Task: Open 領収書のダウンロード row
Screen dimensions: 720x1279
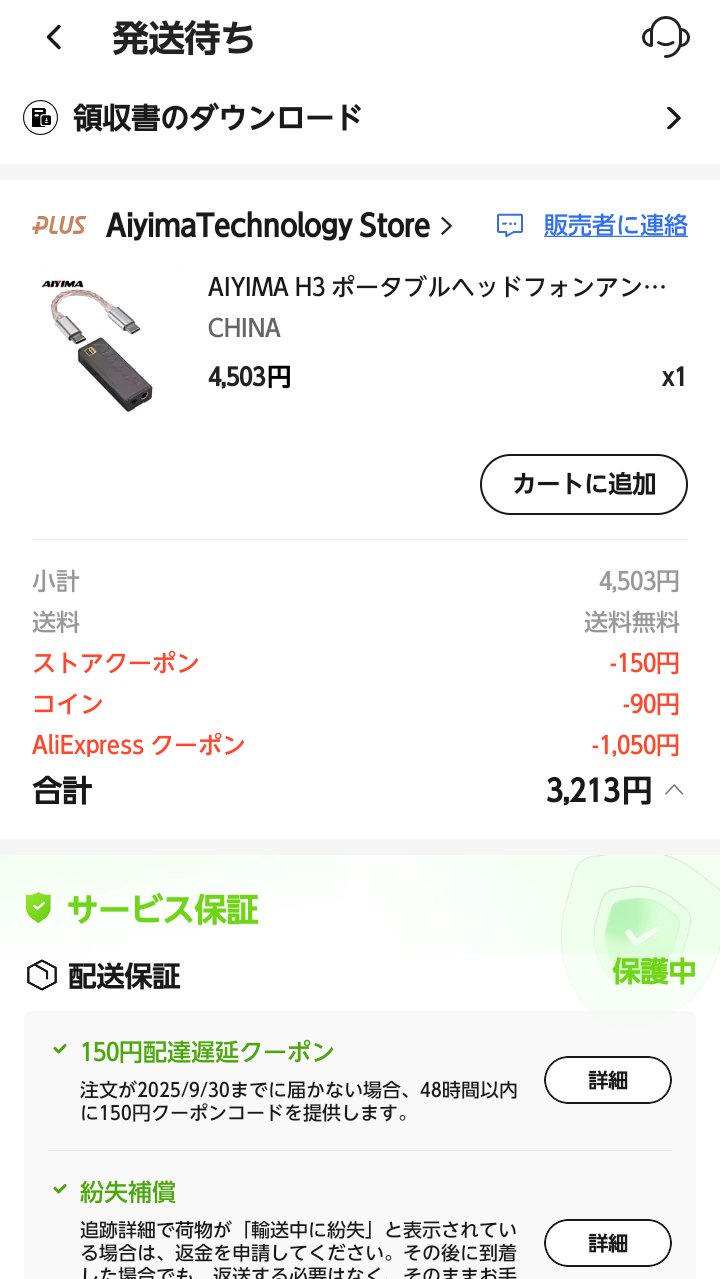Action: 360,118
